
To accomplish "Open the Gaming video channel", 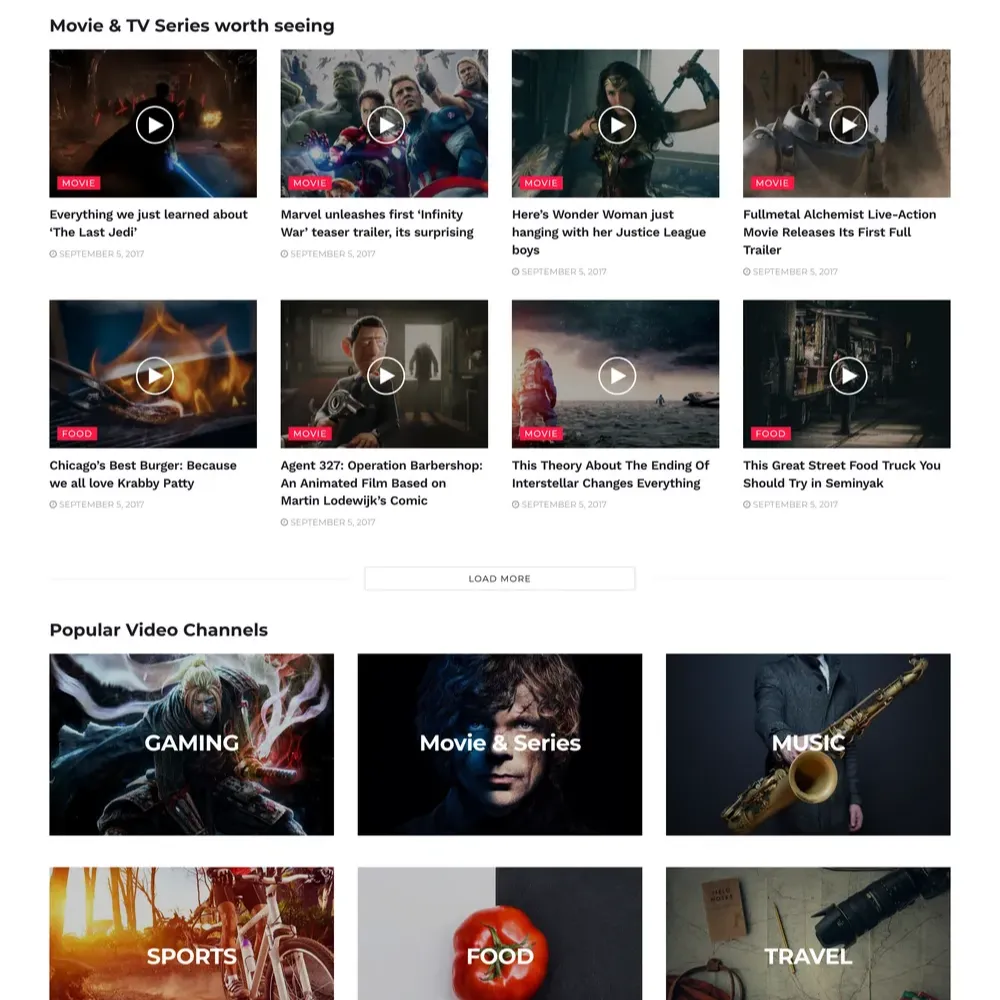I will point(191,744).
